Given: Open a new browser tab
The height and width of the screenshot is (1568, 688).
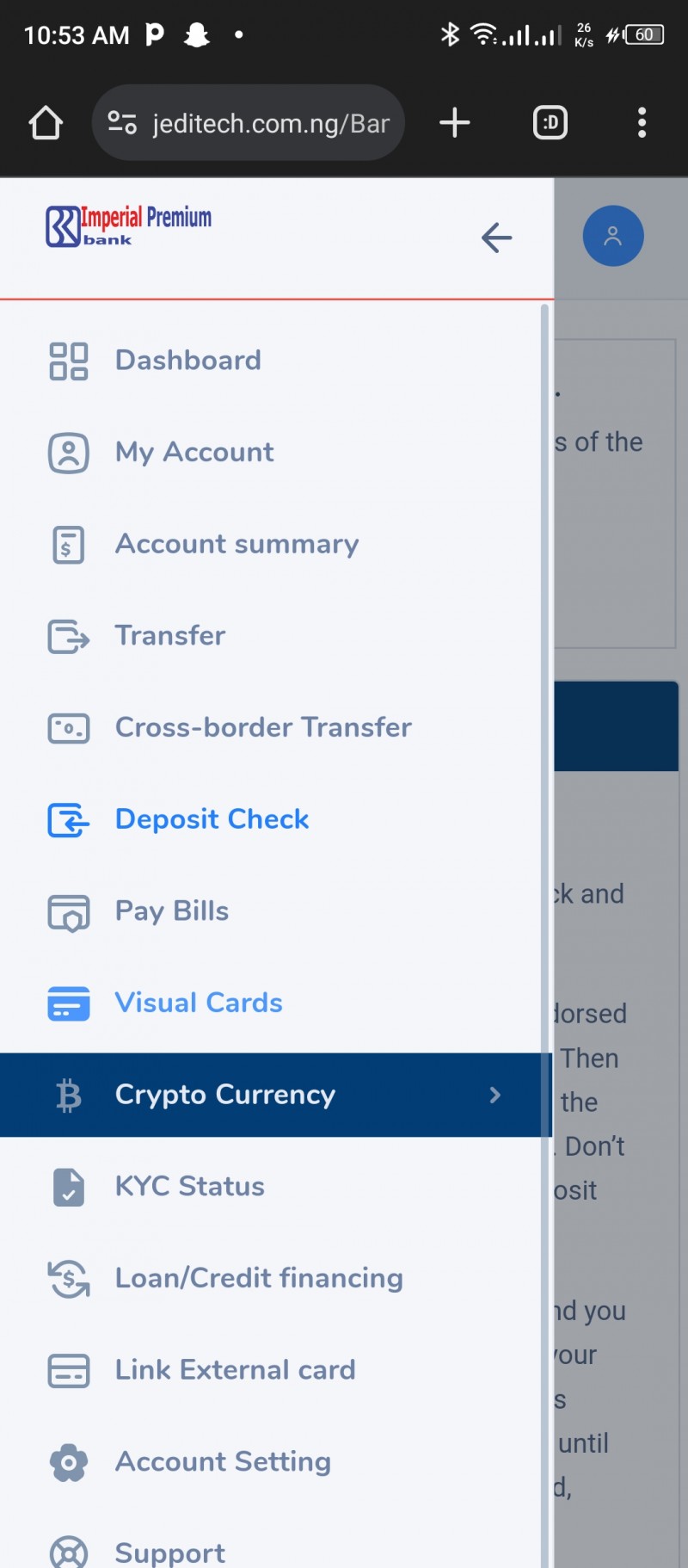Looking at the screenshot, I should pos(455,123).
